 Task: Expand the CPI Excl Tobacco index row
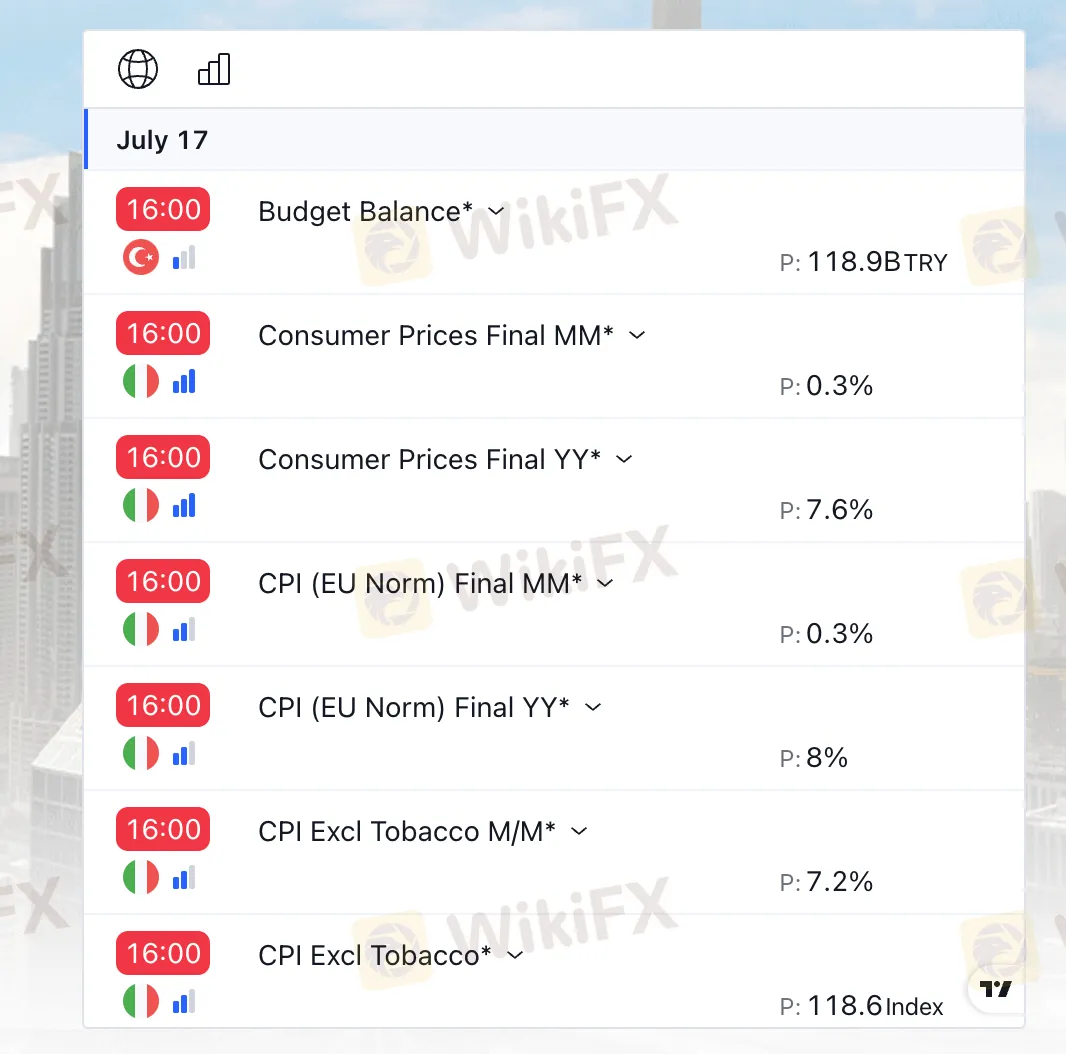click(x=515, y=956)
